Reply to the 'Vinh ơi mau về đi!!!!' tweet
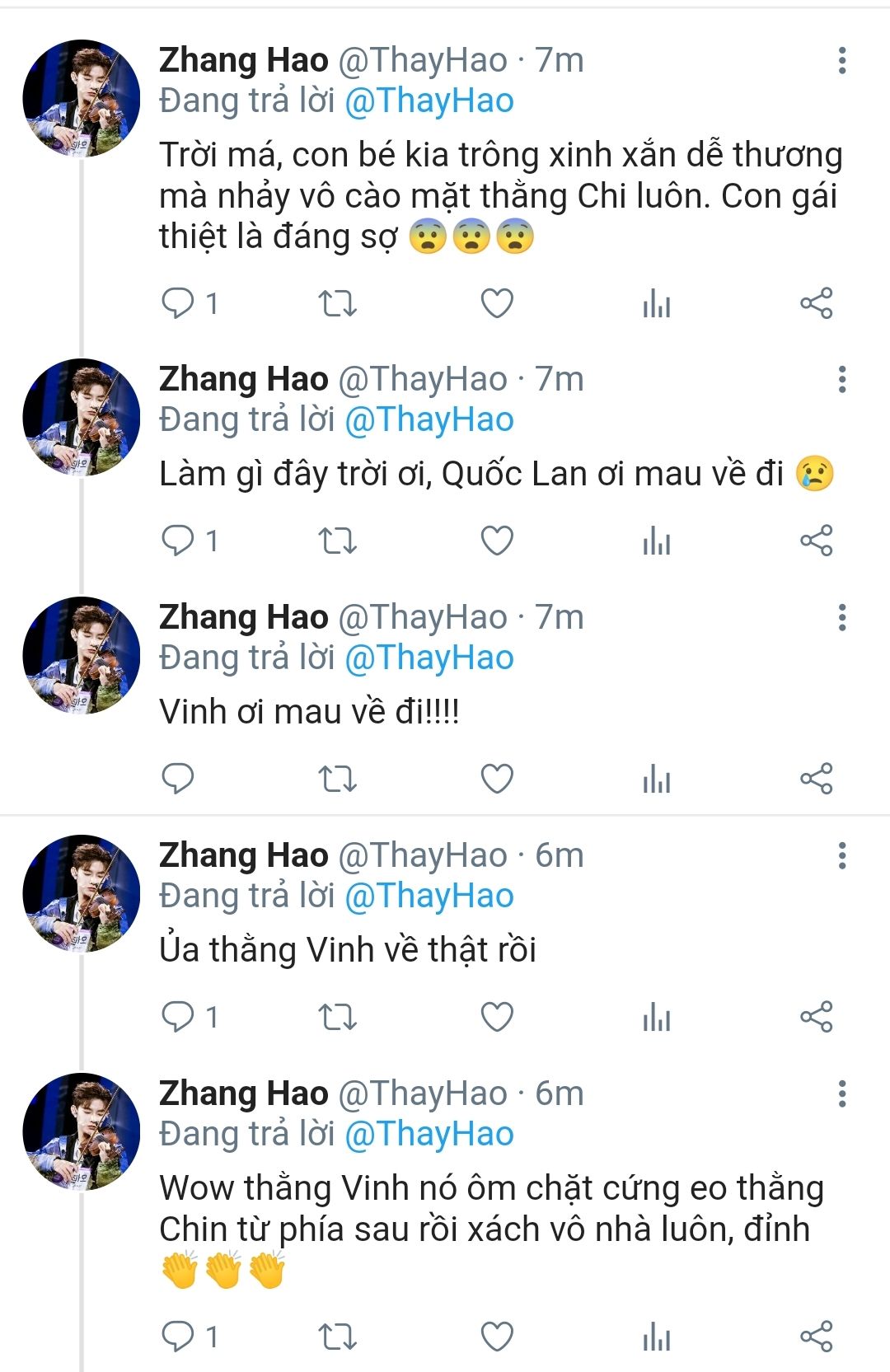Screen dimensions: 890x1372 click(177, 778)
